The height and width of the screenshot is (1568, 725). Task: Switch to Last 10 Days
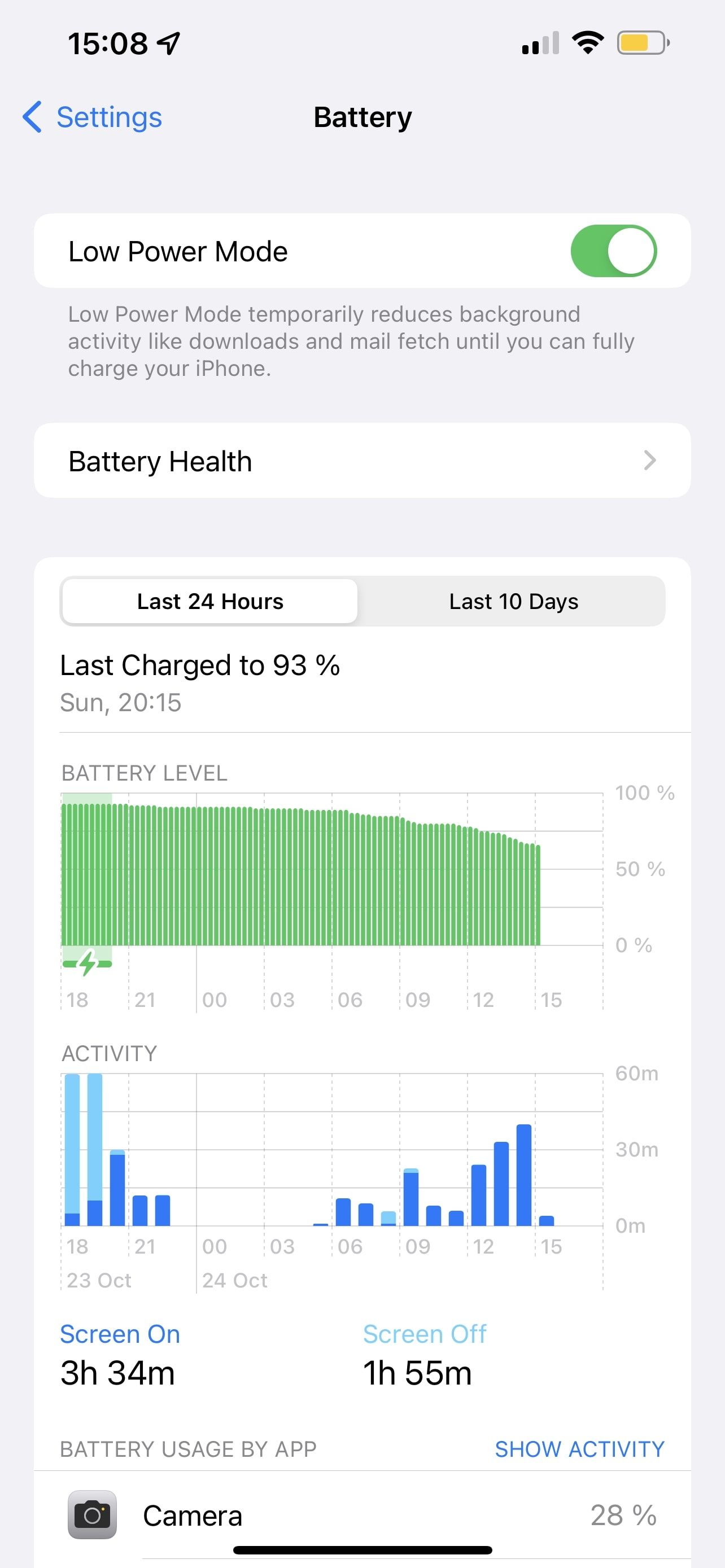(x=513, y=601)
